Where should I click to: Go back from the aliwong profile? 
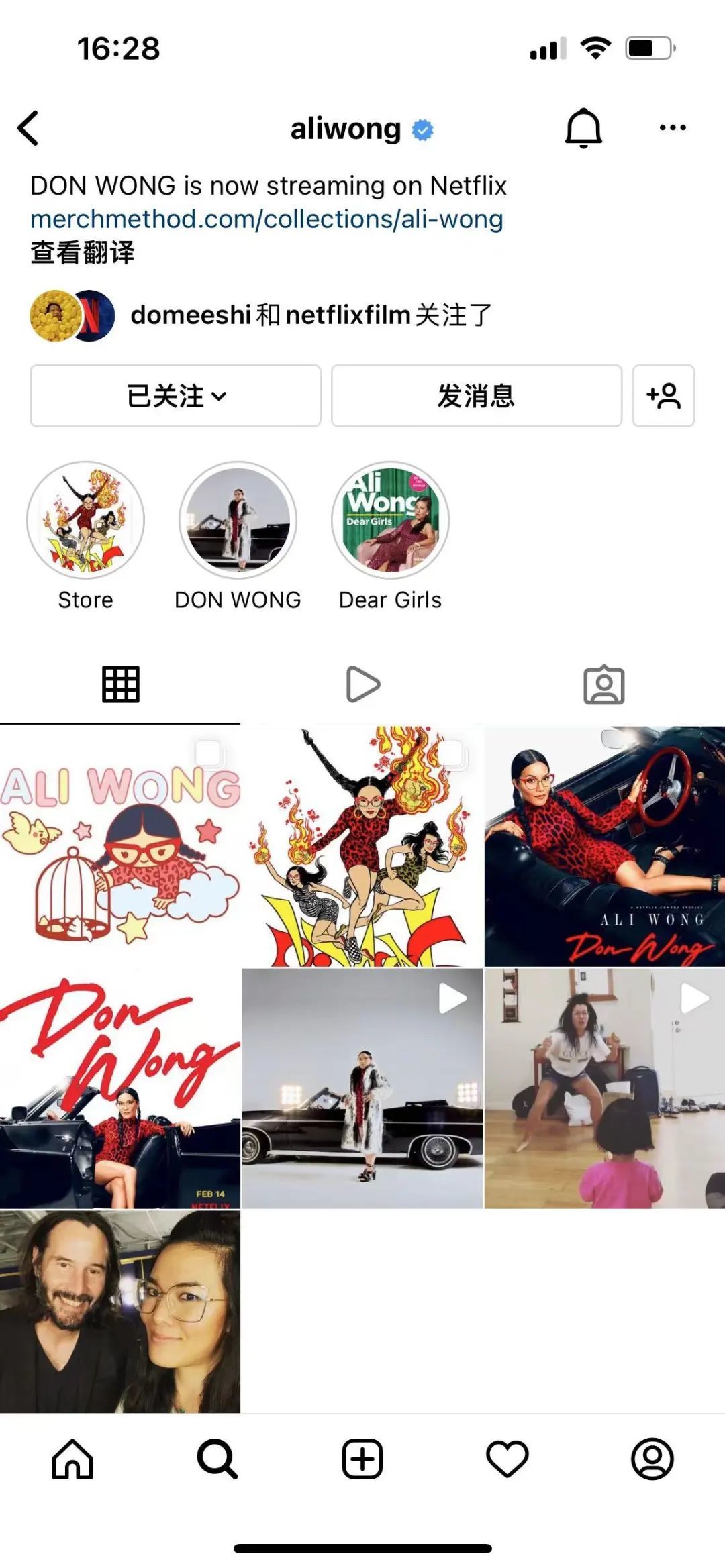click(28, 127)
